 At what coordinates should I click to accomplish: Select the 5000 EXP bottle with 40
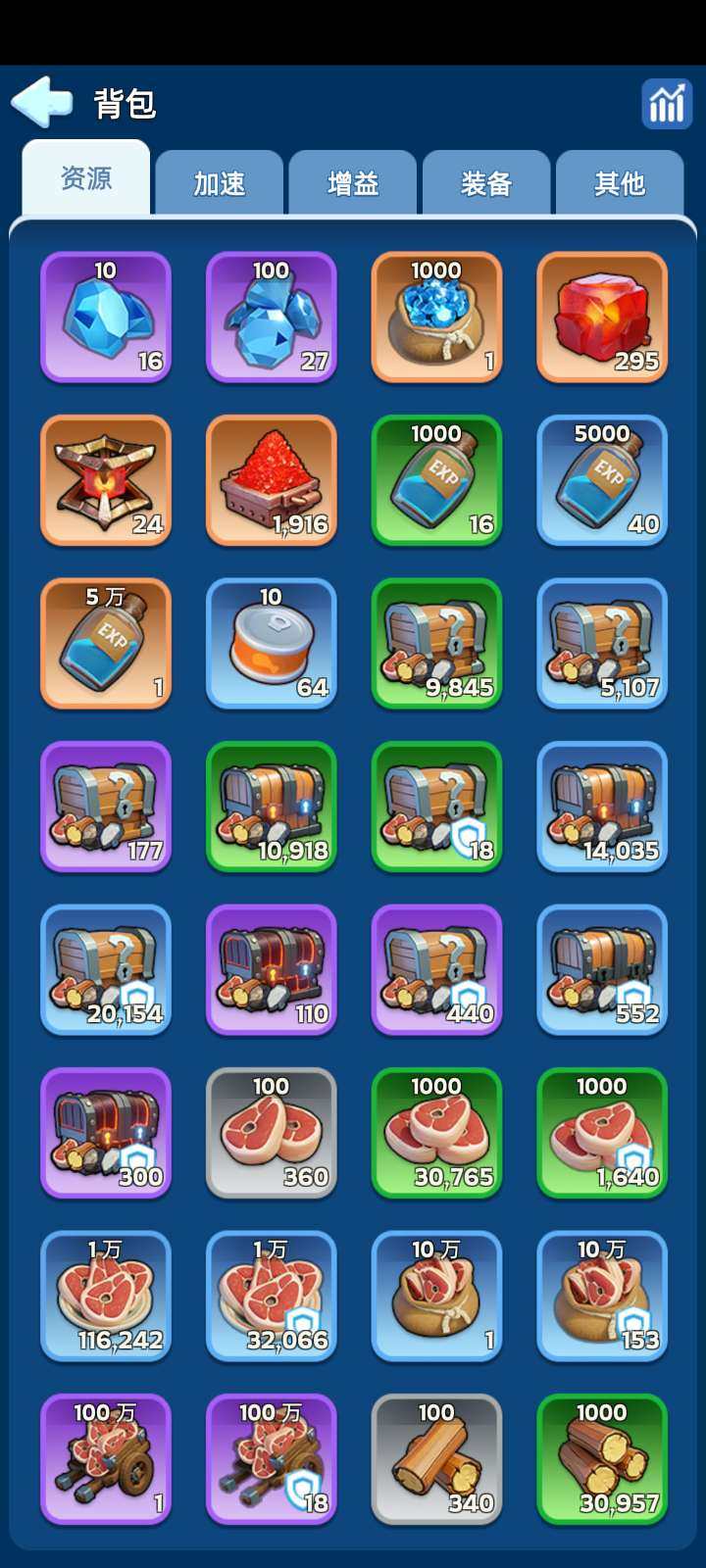point(602,480)
